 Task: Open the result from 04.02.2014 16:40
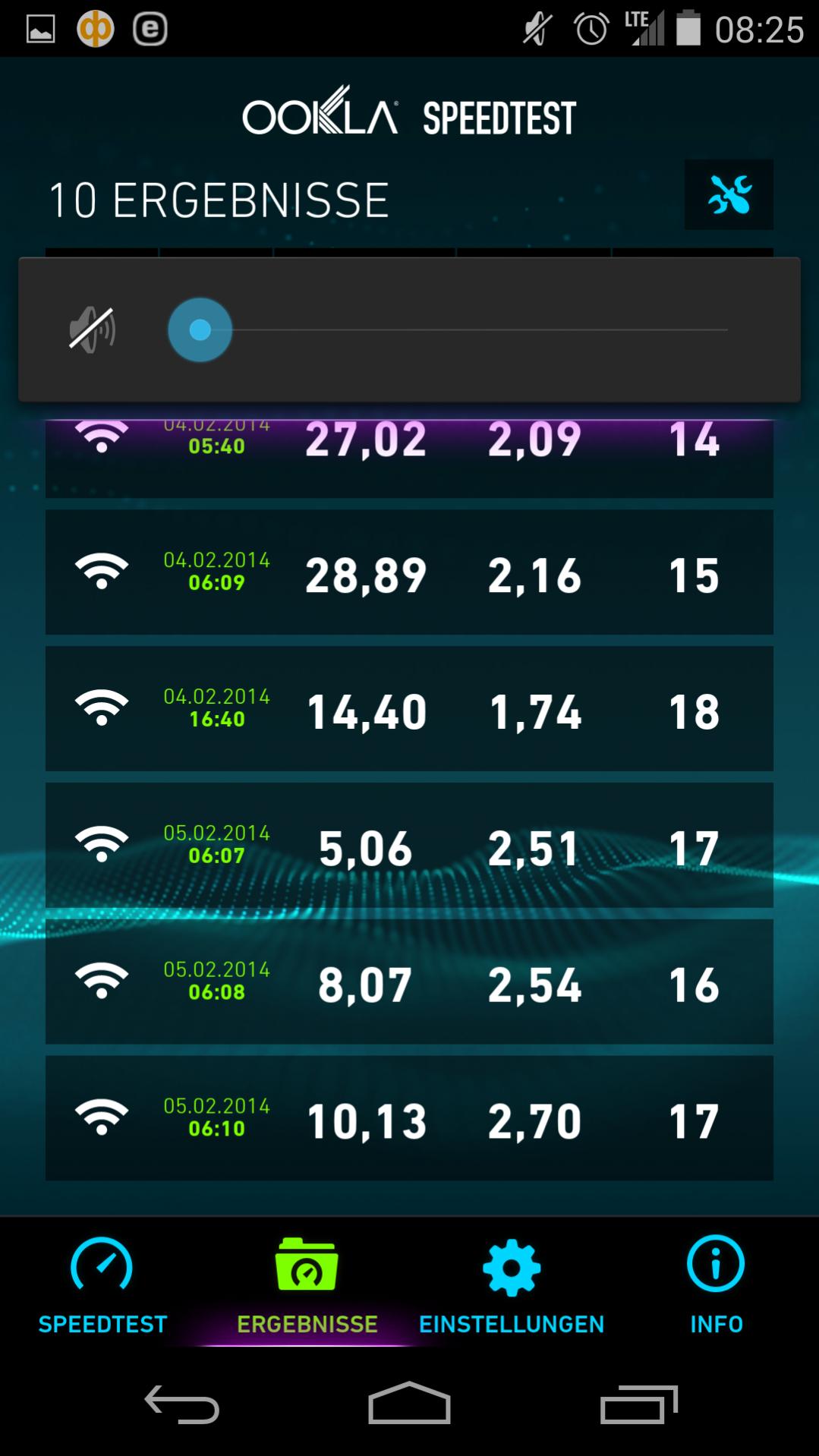[409, 709]
